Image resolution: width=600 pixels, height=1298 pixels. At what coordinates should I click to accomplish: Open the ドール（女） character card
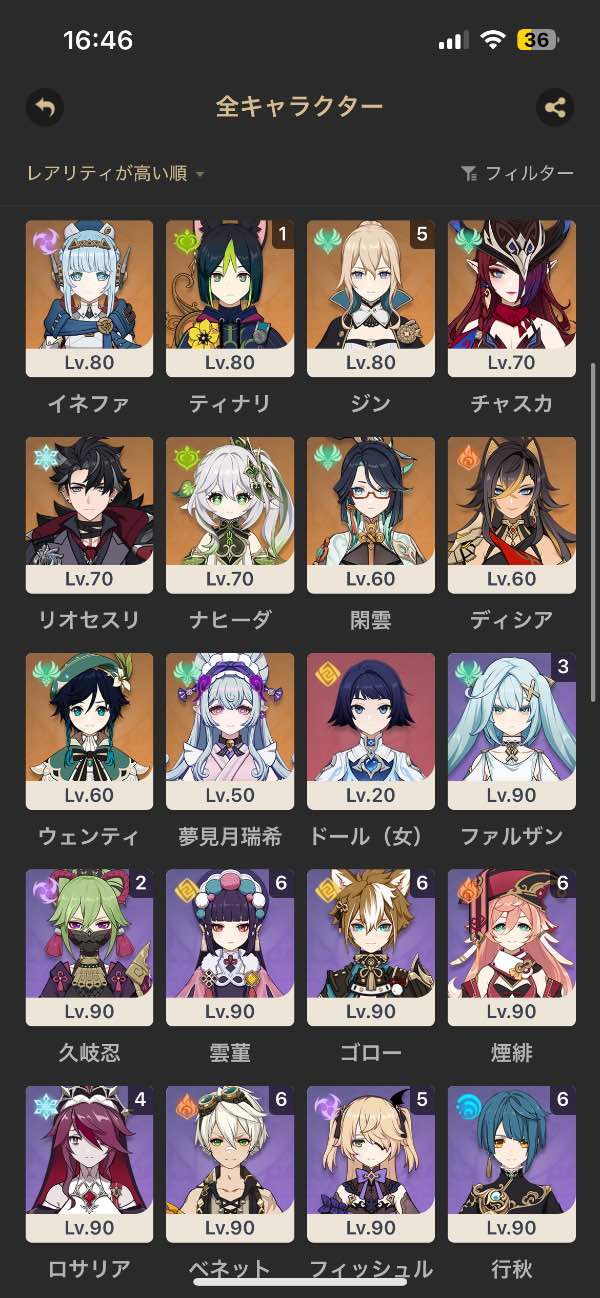coord(371,731)
